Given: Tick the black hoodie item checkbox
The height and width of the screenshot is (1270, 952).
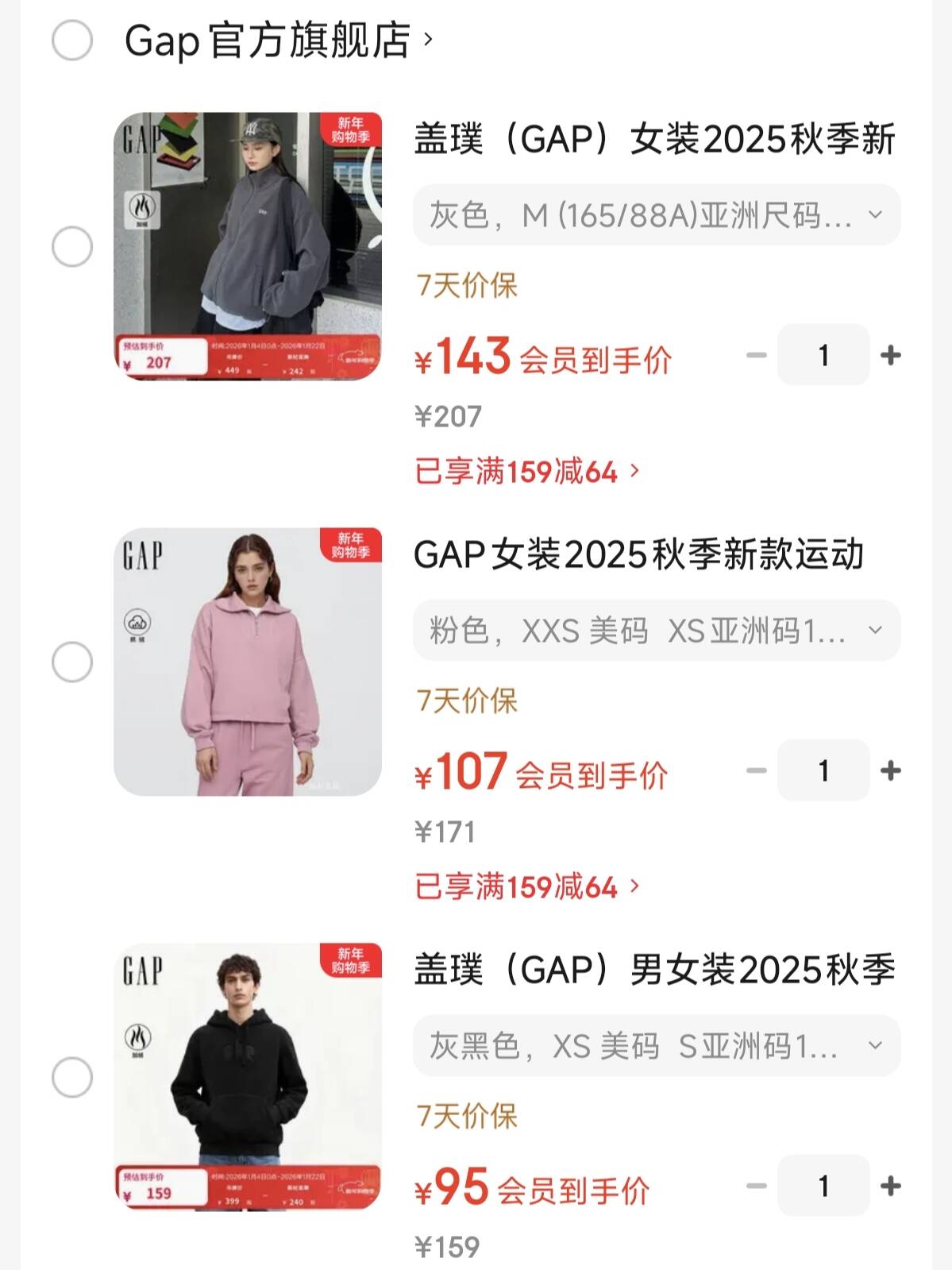Looking at the screenshot, I should pyautogui.click(x=72, y=1078).
